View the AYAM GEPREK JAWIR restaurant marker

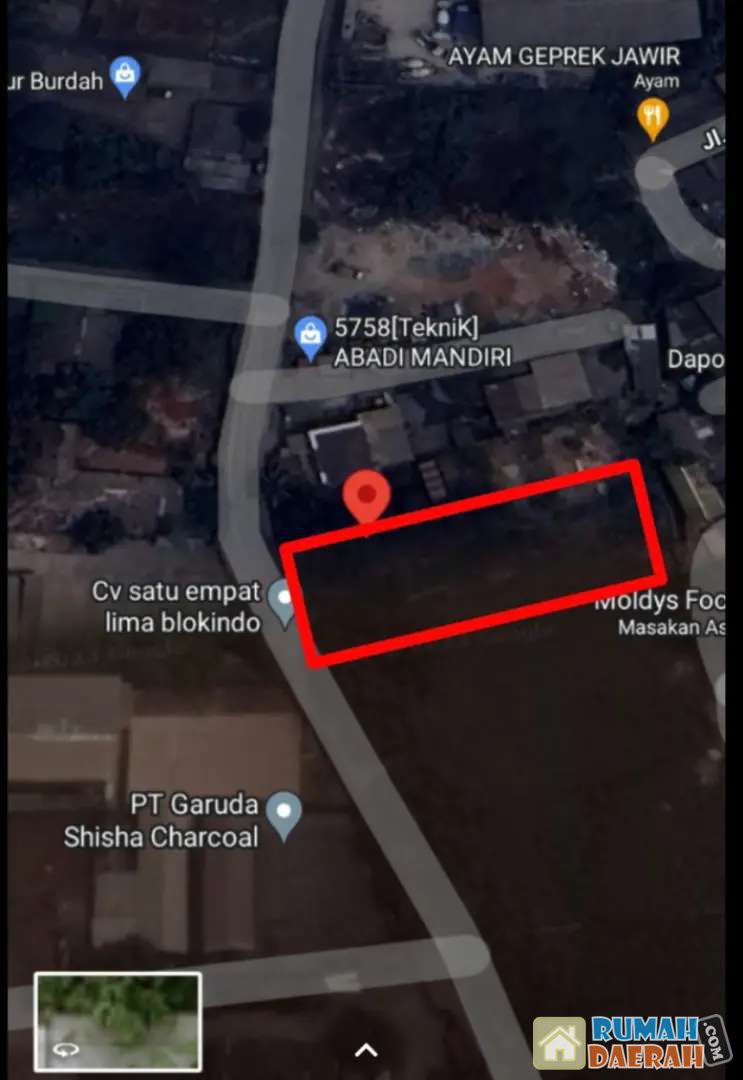coord(652,119)
